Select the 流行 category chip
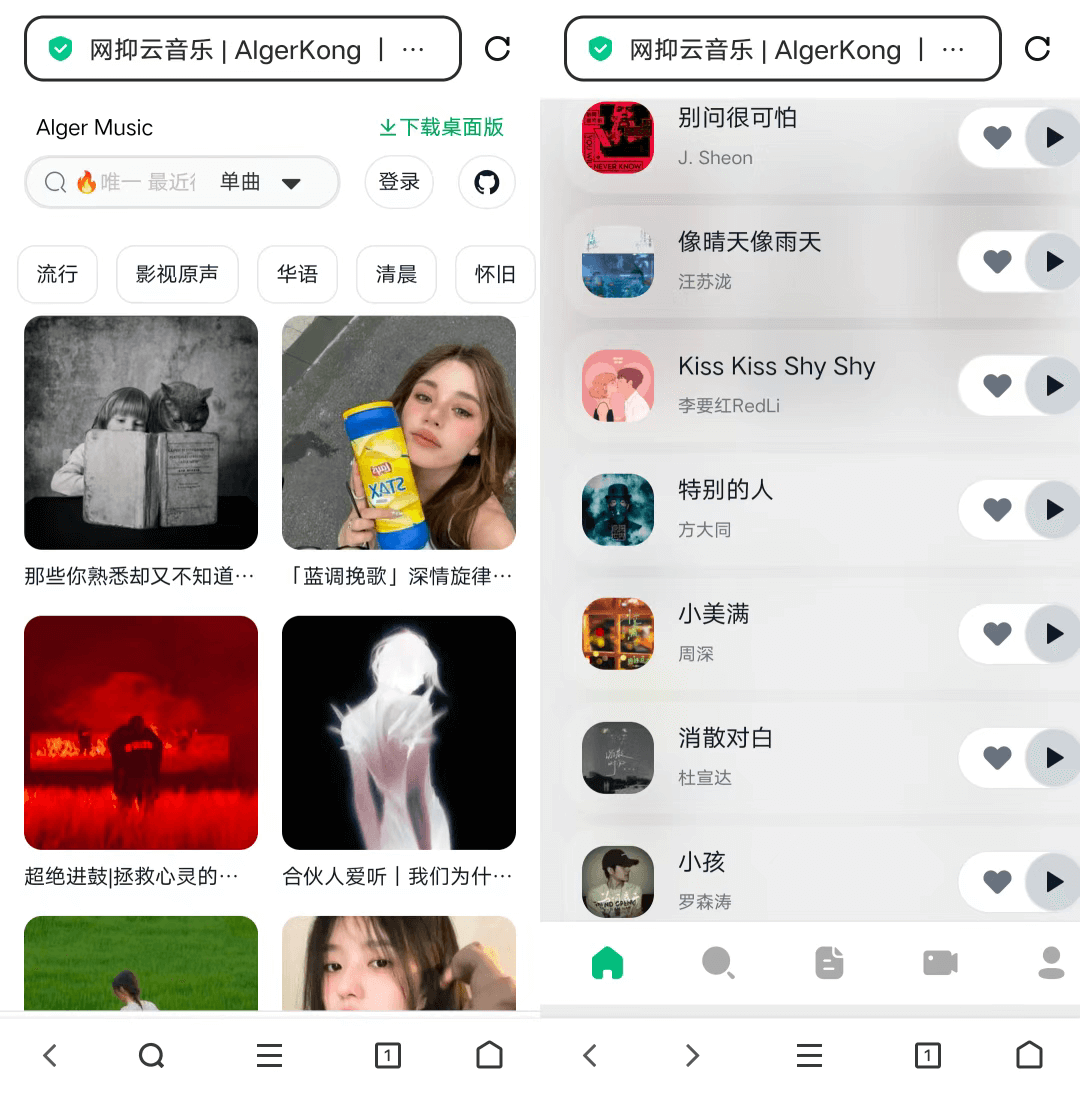Viewport: 1080px width, 1093px height. 57,274
